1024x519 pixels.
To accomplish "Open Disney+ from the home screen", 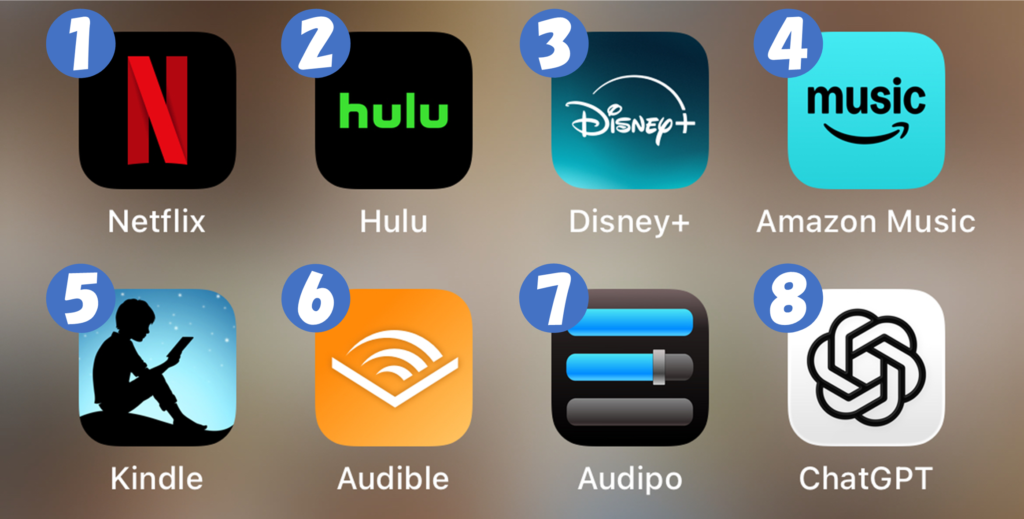I will (630, 110).
